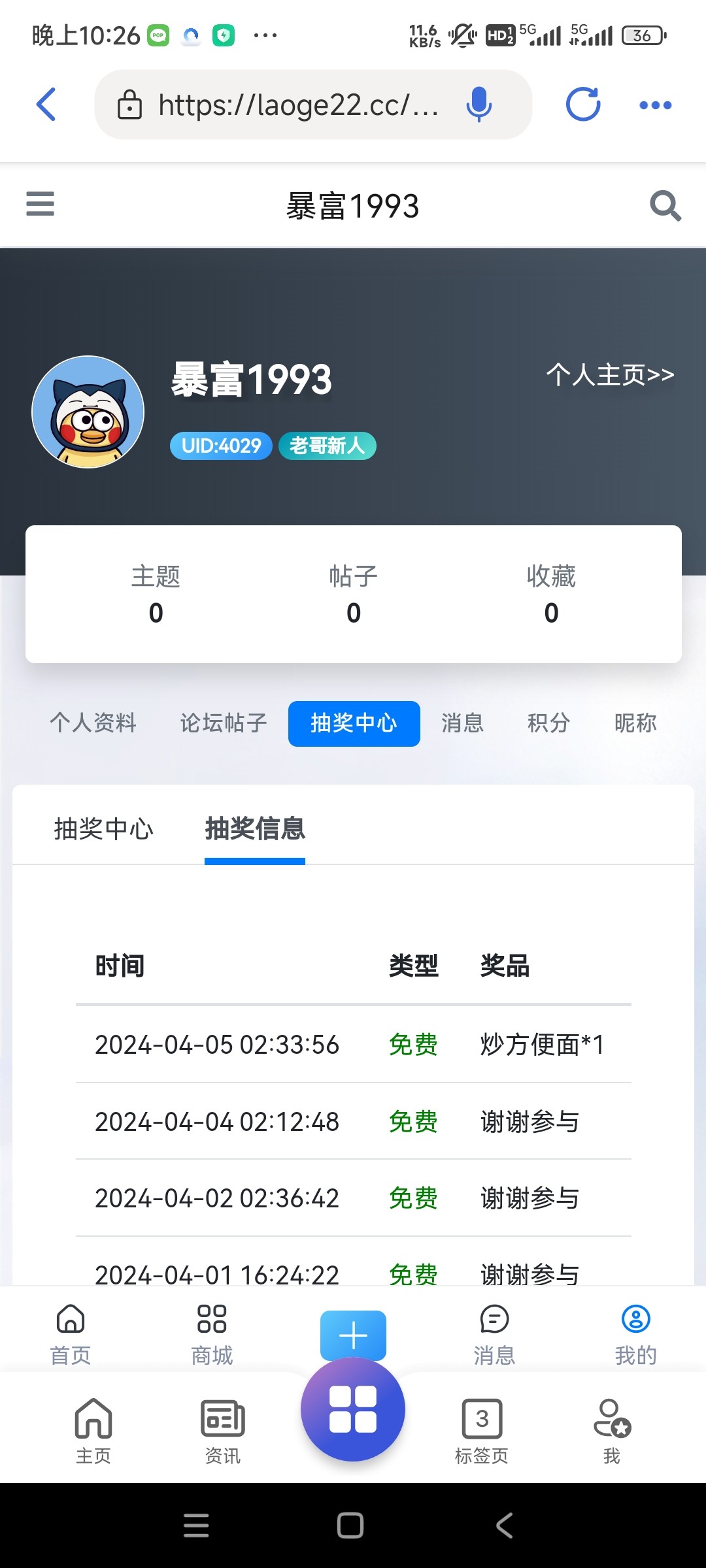Open the browser overflow menu

tap(655, 105)
